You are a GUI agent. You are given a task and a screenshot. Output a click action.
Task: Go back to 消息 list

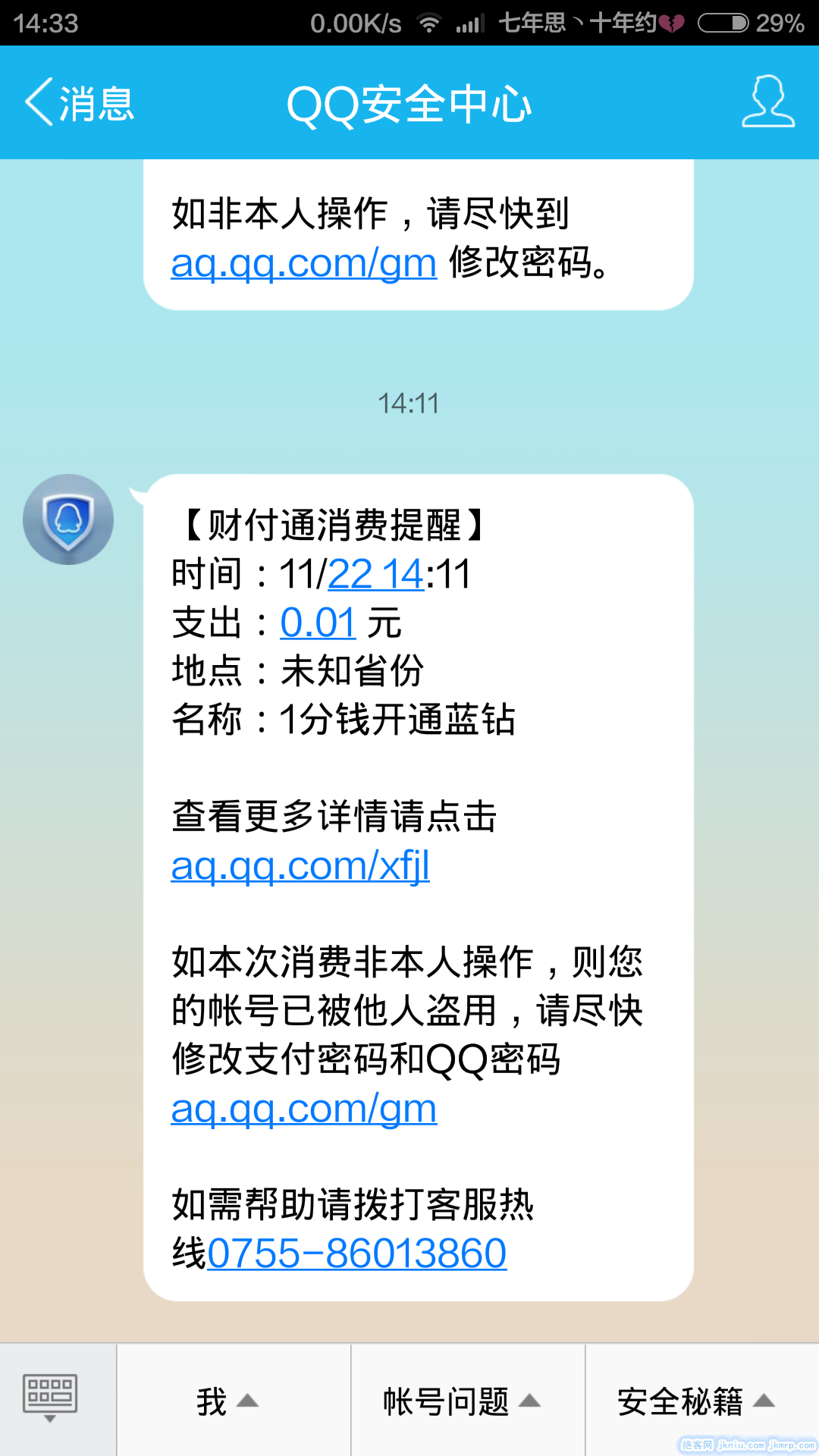(80, 103)
